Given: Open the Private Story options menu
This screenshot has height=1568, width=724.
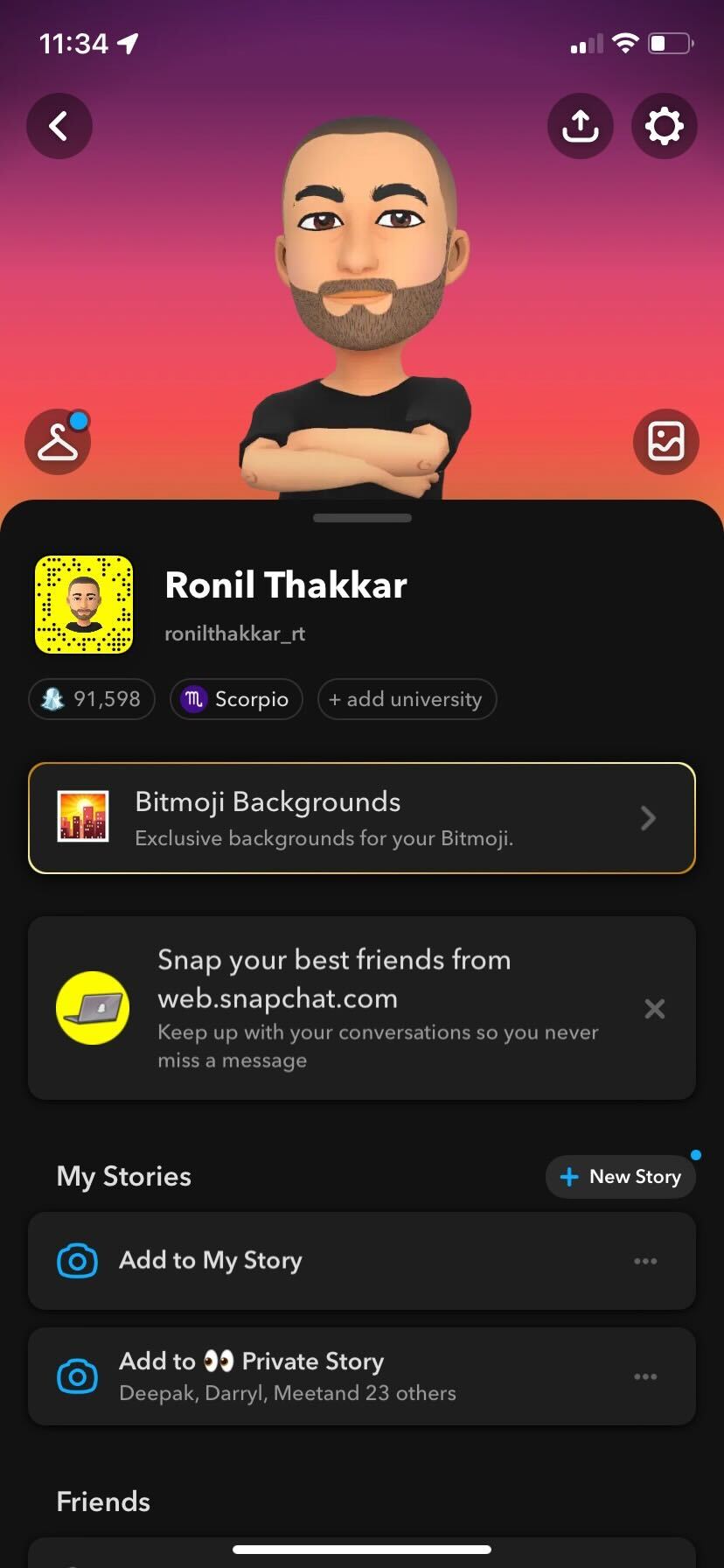Looking at the screenshot, I should tap(645, 1376).
